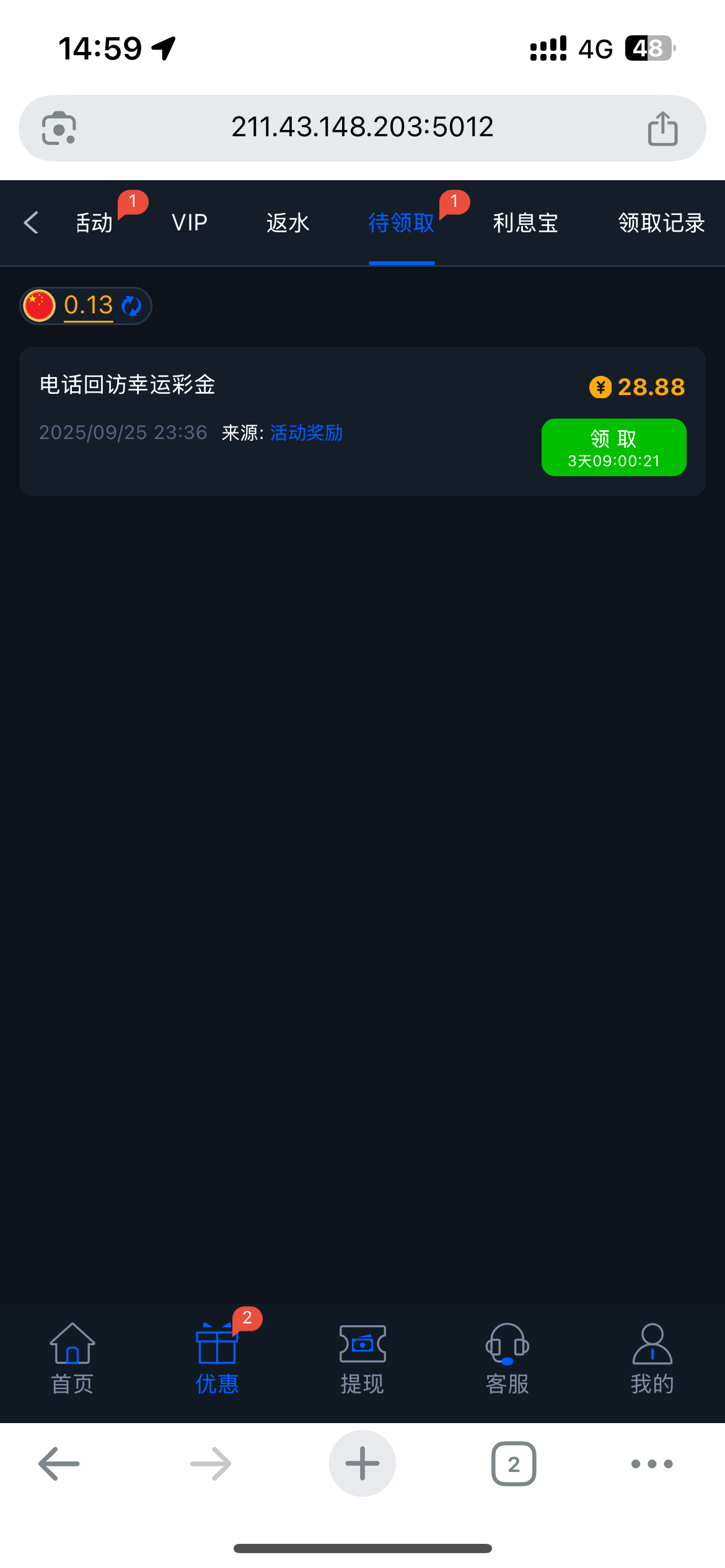
Task: Open the 领取记录 tab
Action: coord(661,222)
